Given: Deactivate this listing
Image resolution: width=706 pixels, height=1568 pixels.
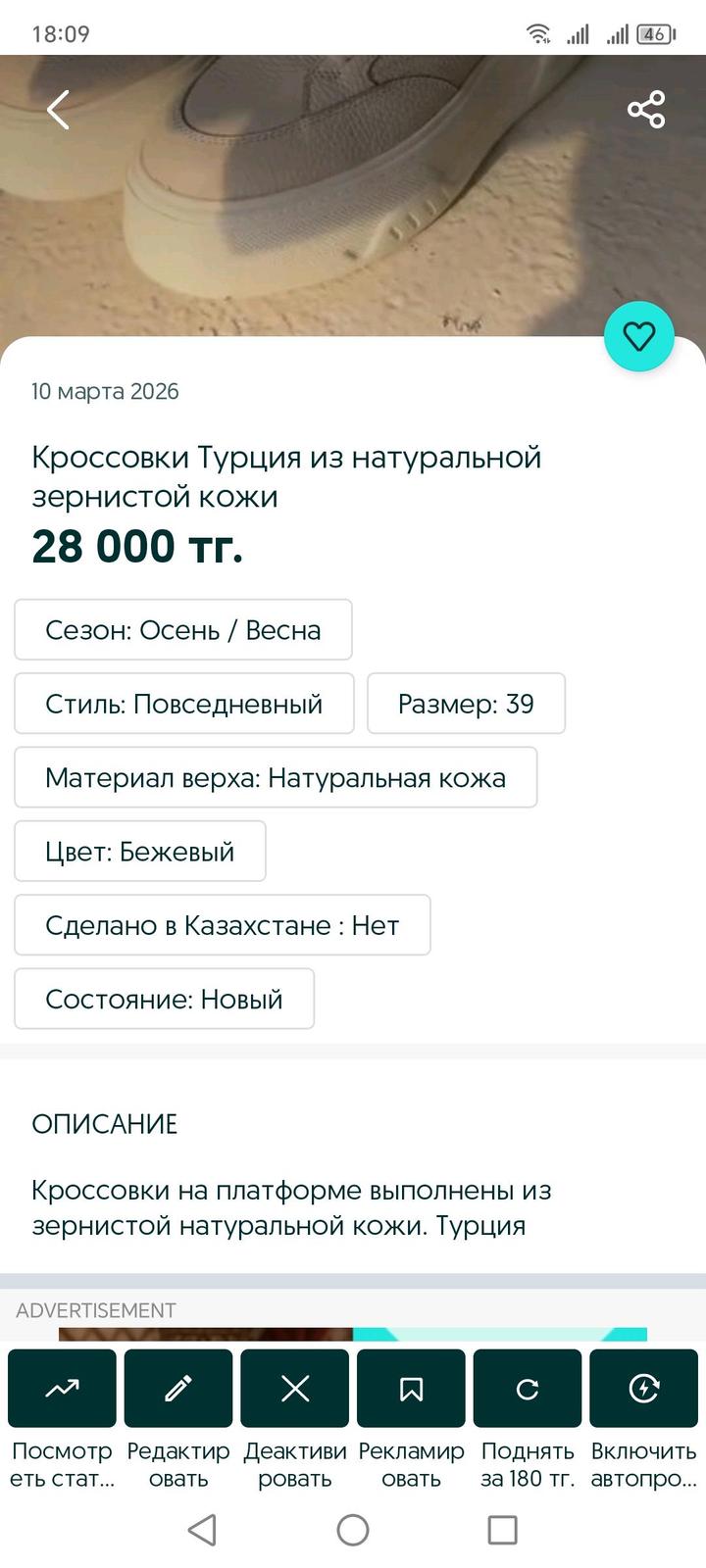Looking at the screenshot, I should tap(294, 1388).
